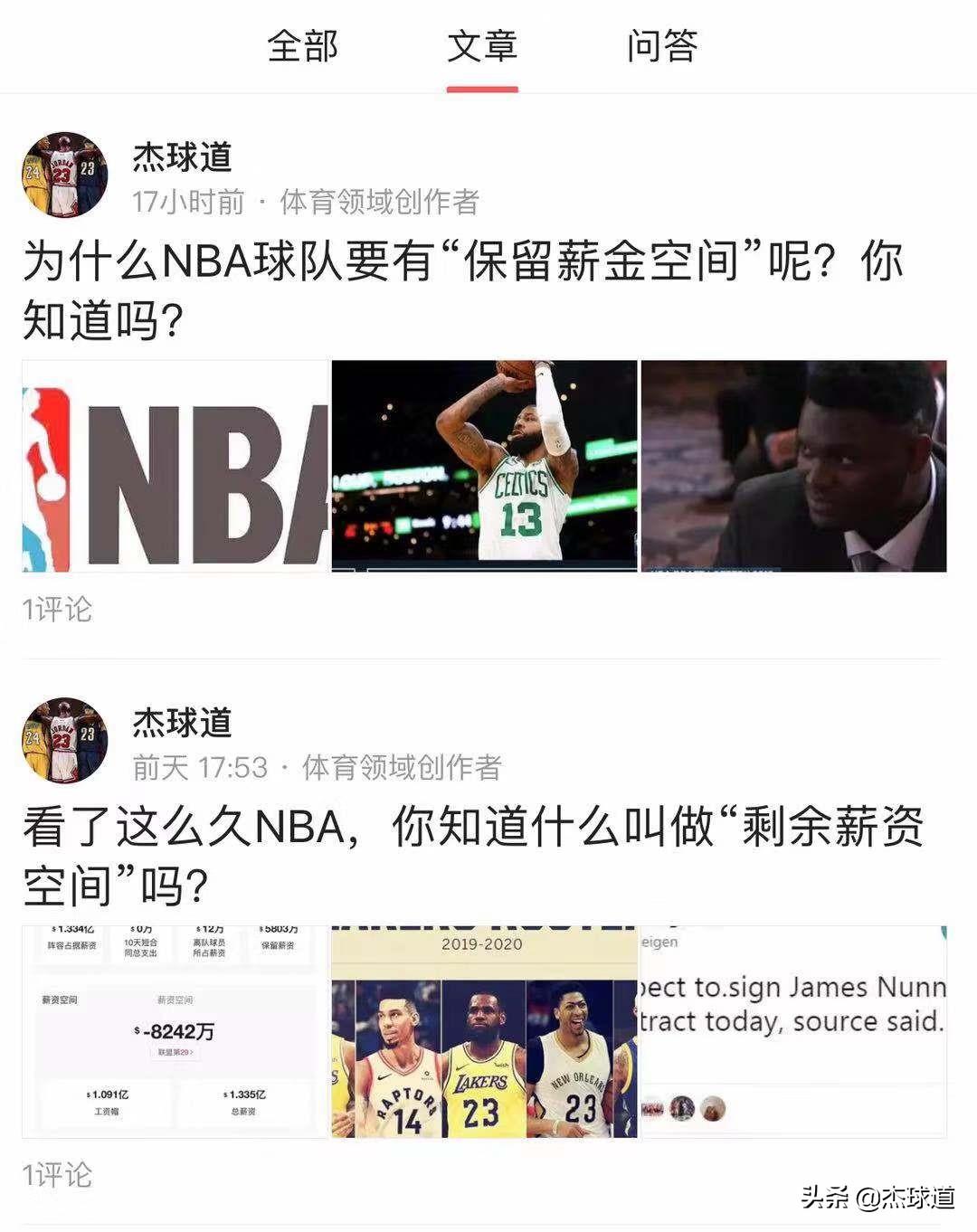View the Lakers roster 2019-2020 image

click(484, 1031)
